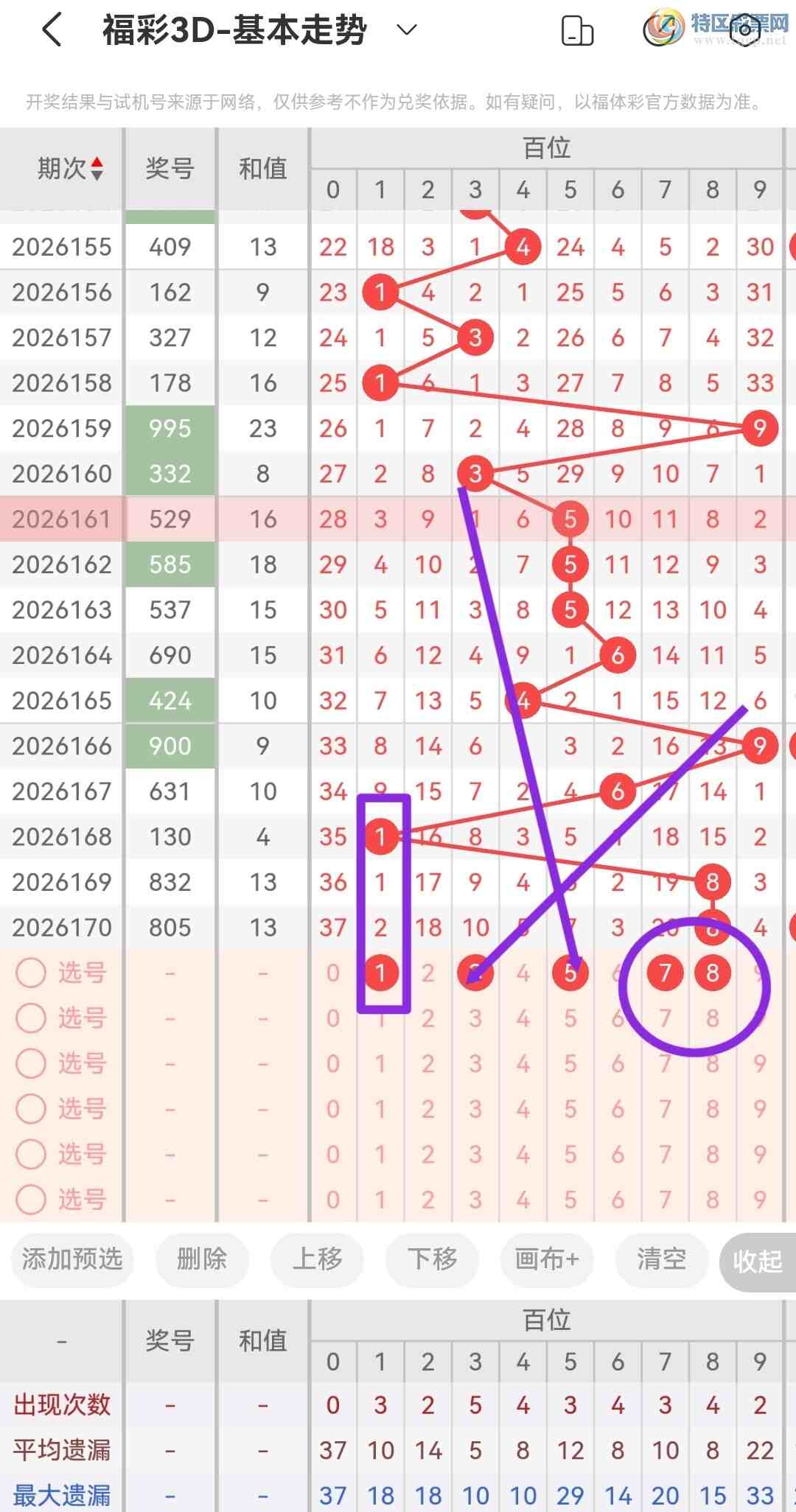Viewport: 796px width, 1512px height.
Task: Deselect red ball 7 in first 选号 row
Action: click(x=665, y=973)
